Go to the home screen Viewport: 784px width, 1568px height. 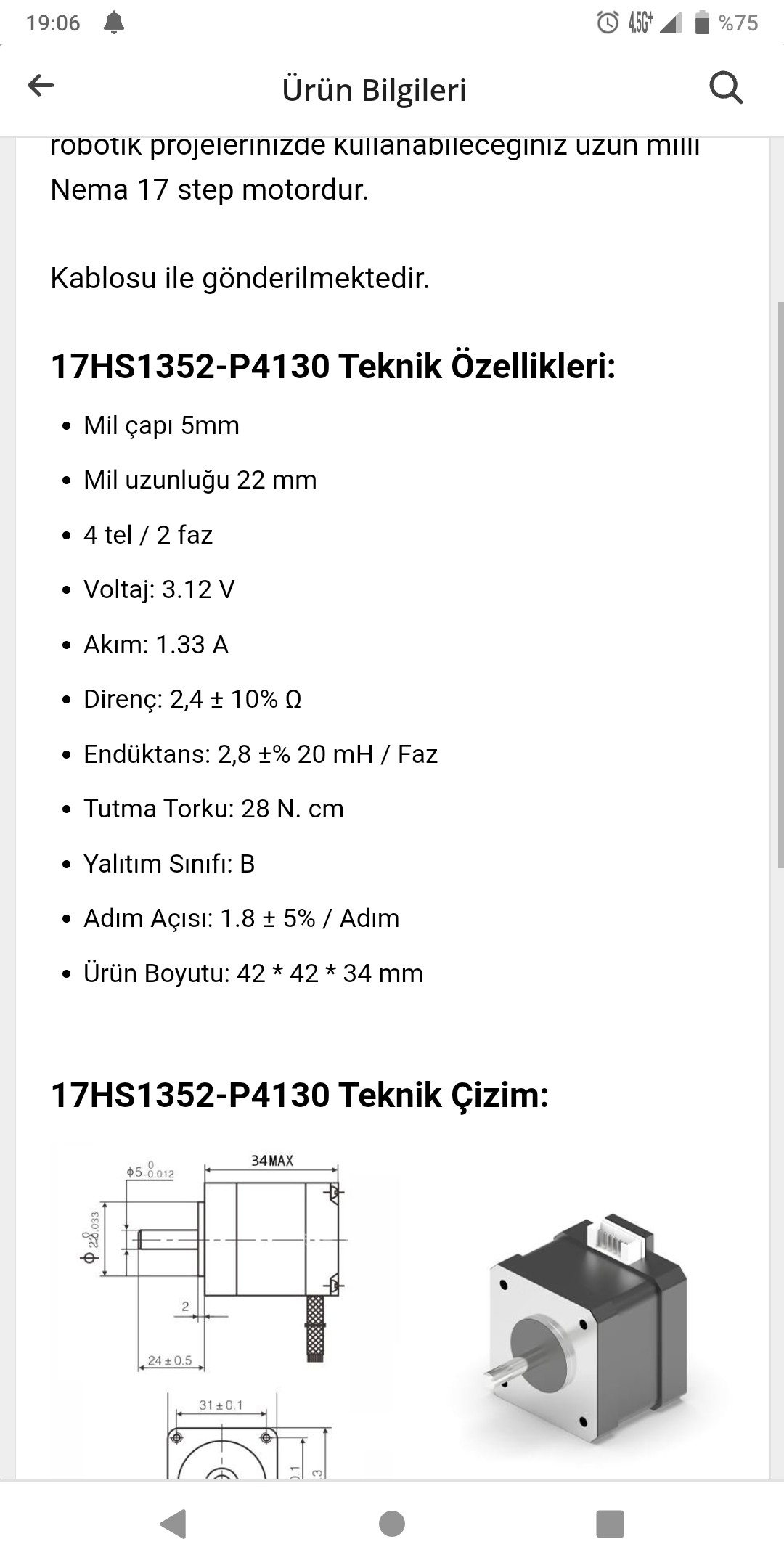[x=392, y=1524]
